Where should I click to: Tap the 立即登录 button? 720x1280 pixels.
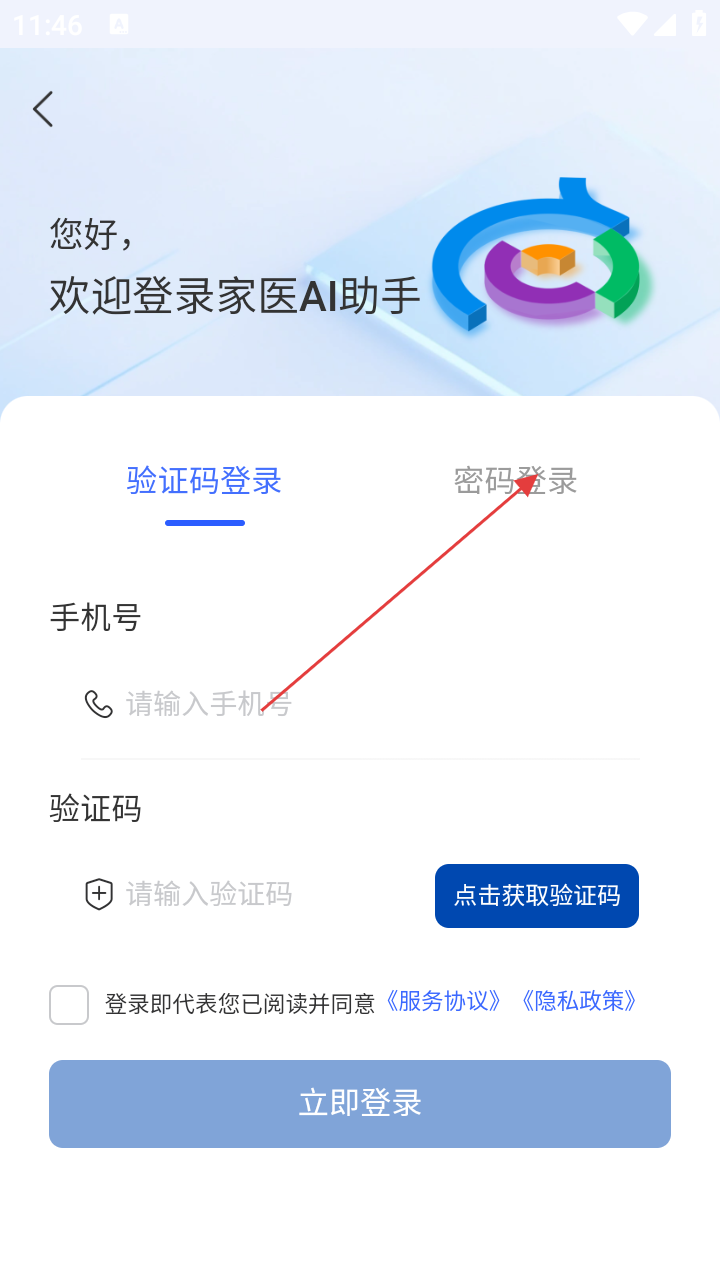point(360,1103)
